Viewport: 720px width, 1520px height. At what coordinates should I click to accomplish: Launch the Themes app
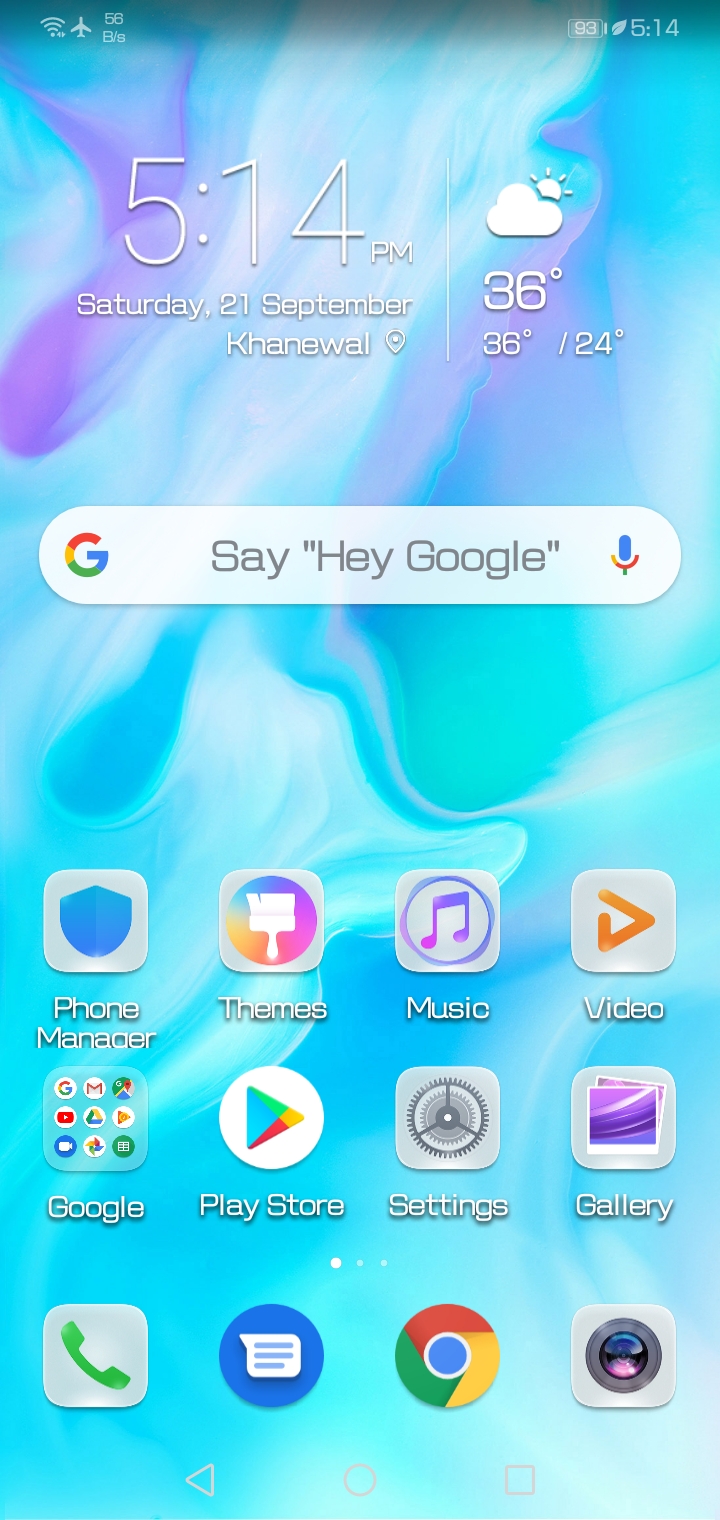tap(271, 922)
